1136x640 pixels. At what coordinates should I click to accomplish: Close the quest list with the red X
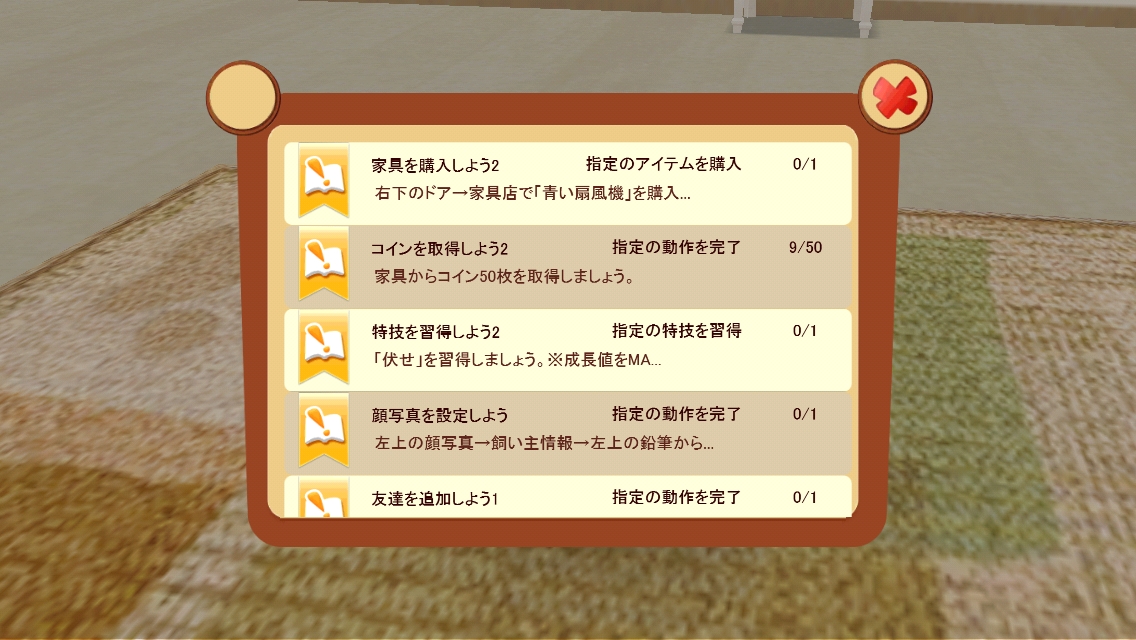[895, 96]
